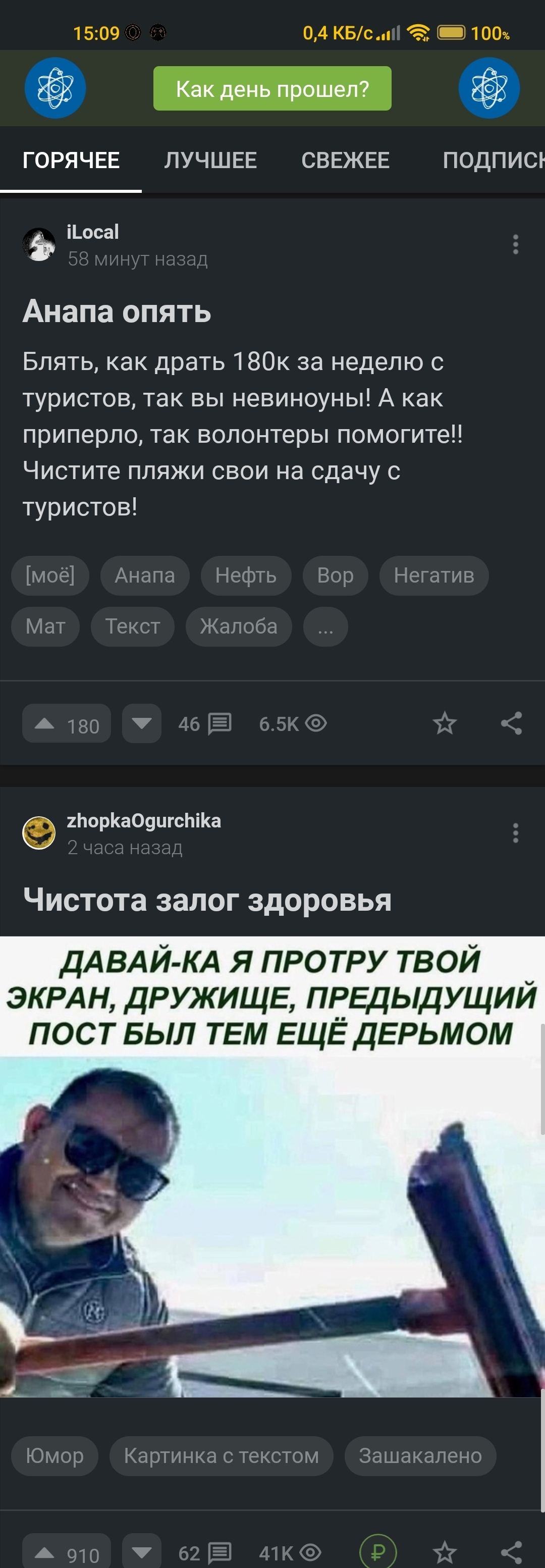Tap the Негатив tag chip

point(433,575)
